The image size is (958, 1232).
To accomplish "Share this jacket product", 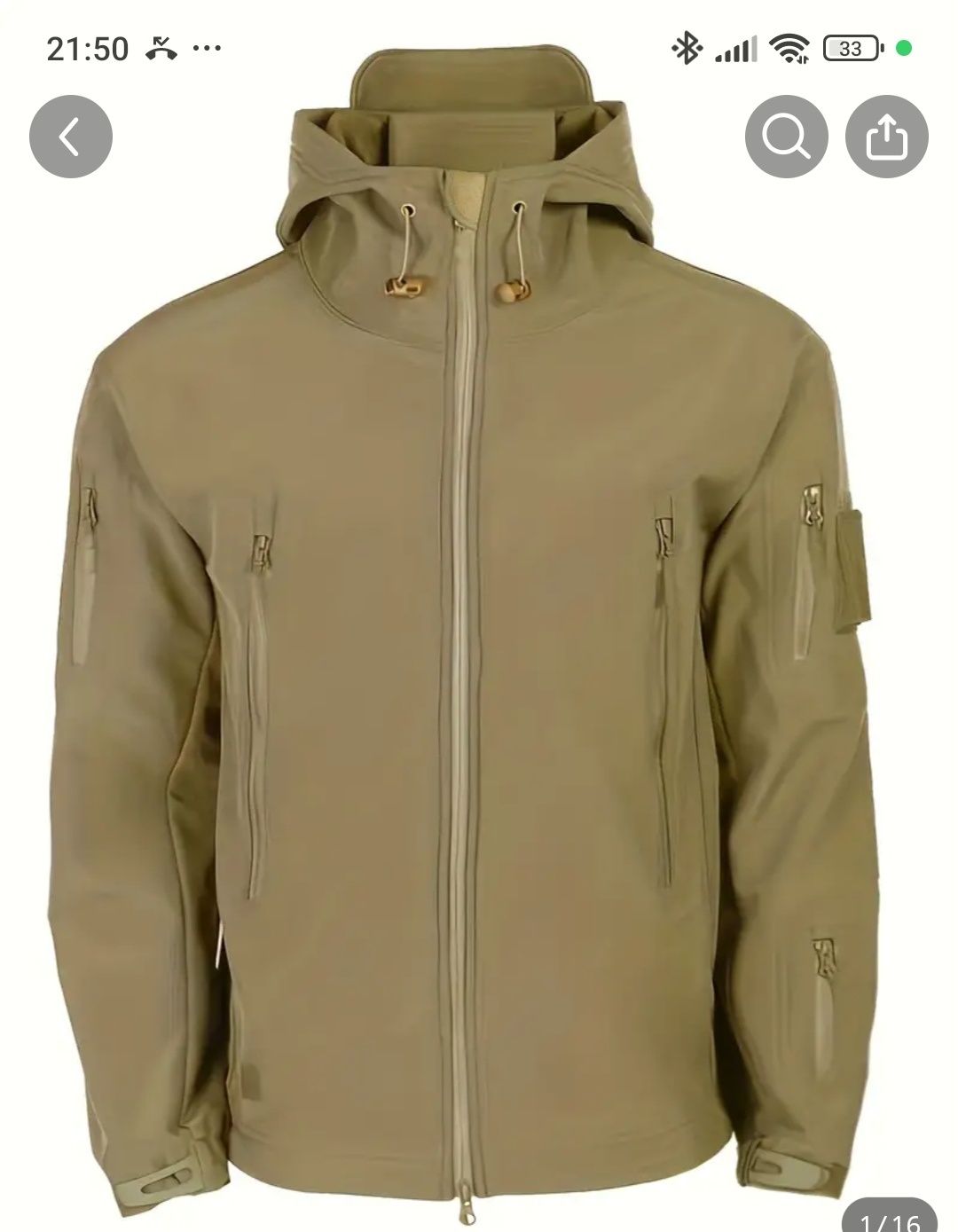I will pyautogui.click(x=886, y=137).
